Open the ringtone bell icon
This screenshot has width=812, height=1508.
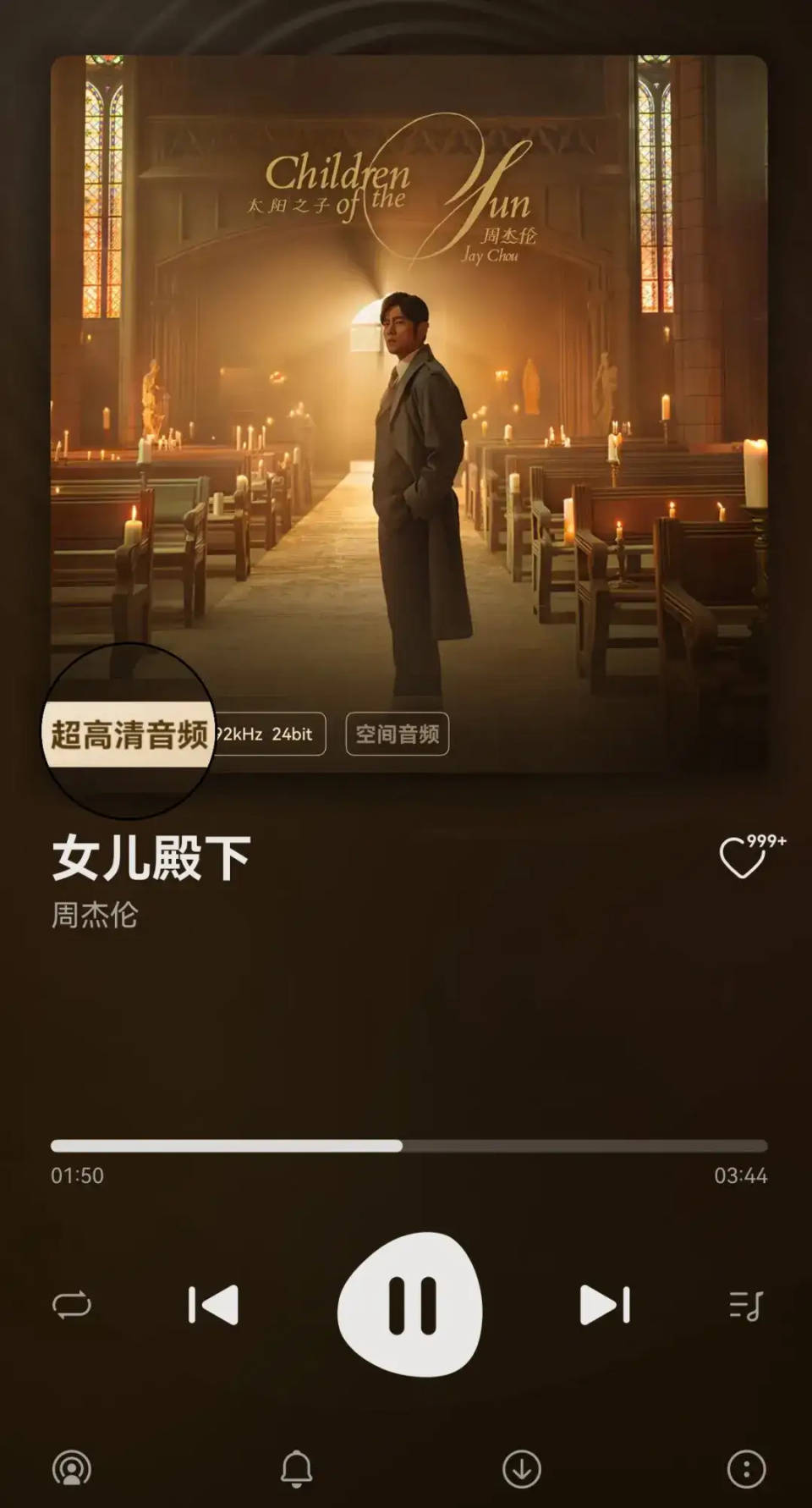coord(296,1469)
